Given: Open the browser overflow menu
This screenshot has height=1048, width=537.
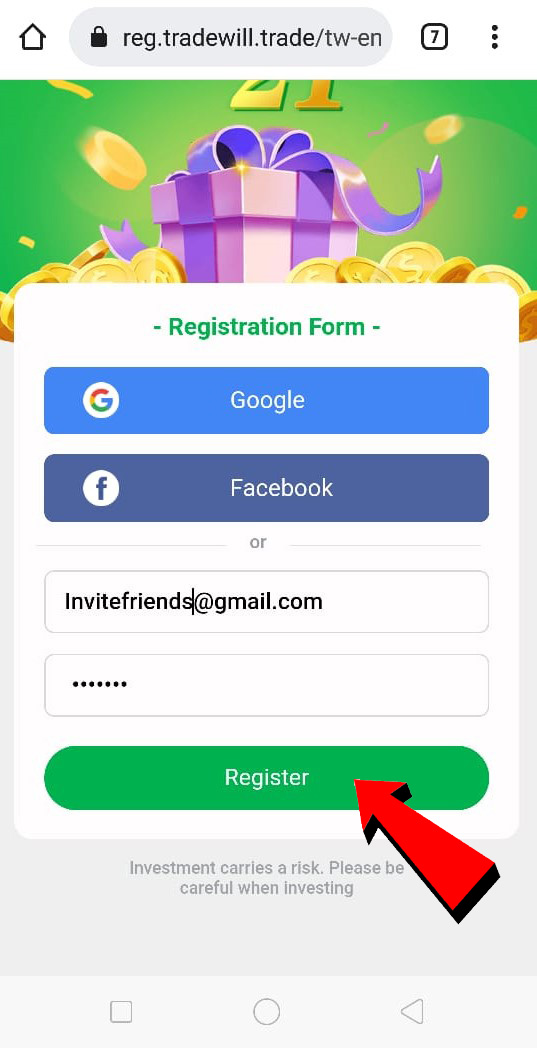Looking at the screenshot, I should coord(494,37).
